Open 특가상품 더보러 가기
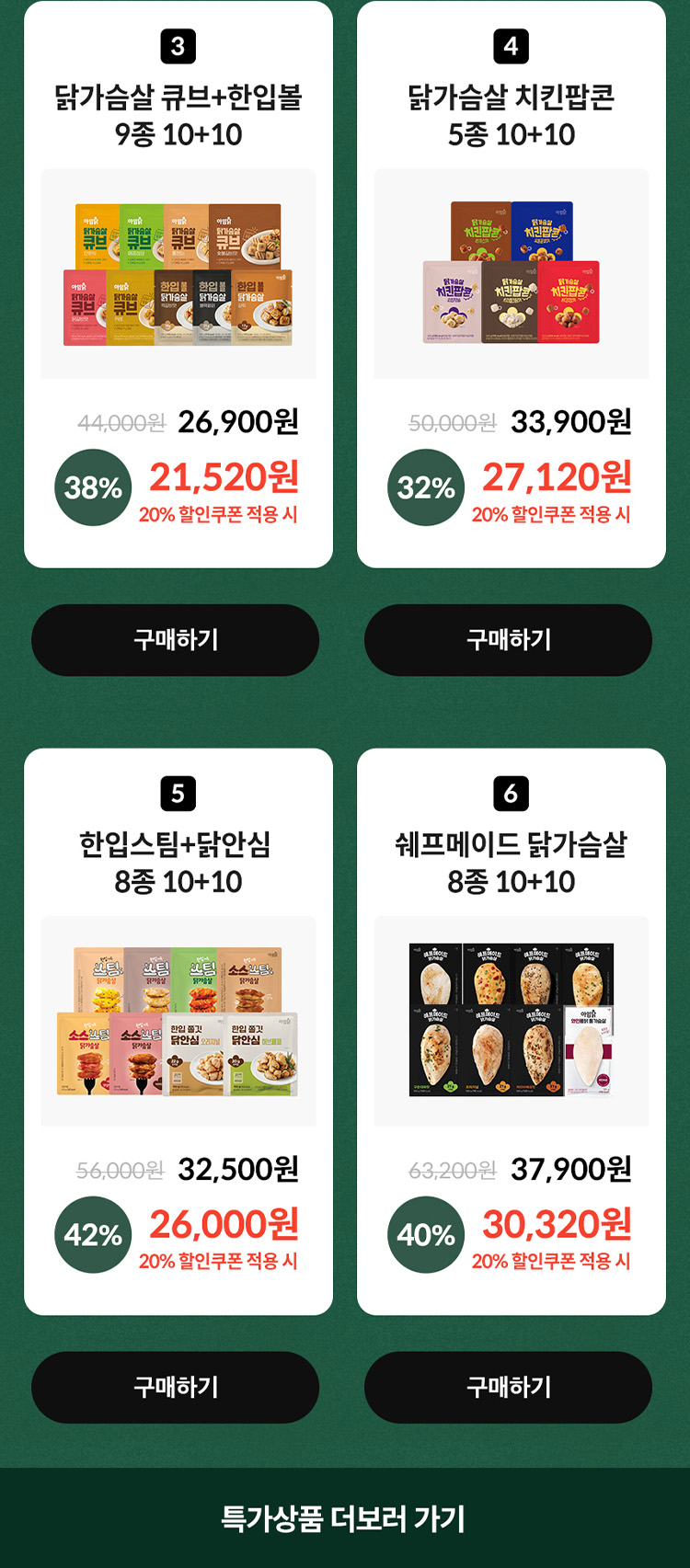 [344, 1517]
